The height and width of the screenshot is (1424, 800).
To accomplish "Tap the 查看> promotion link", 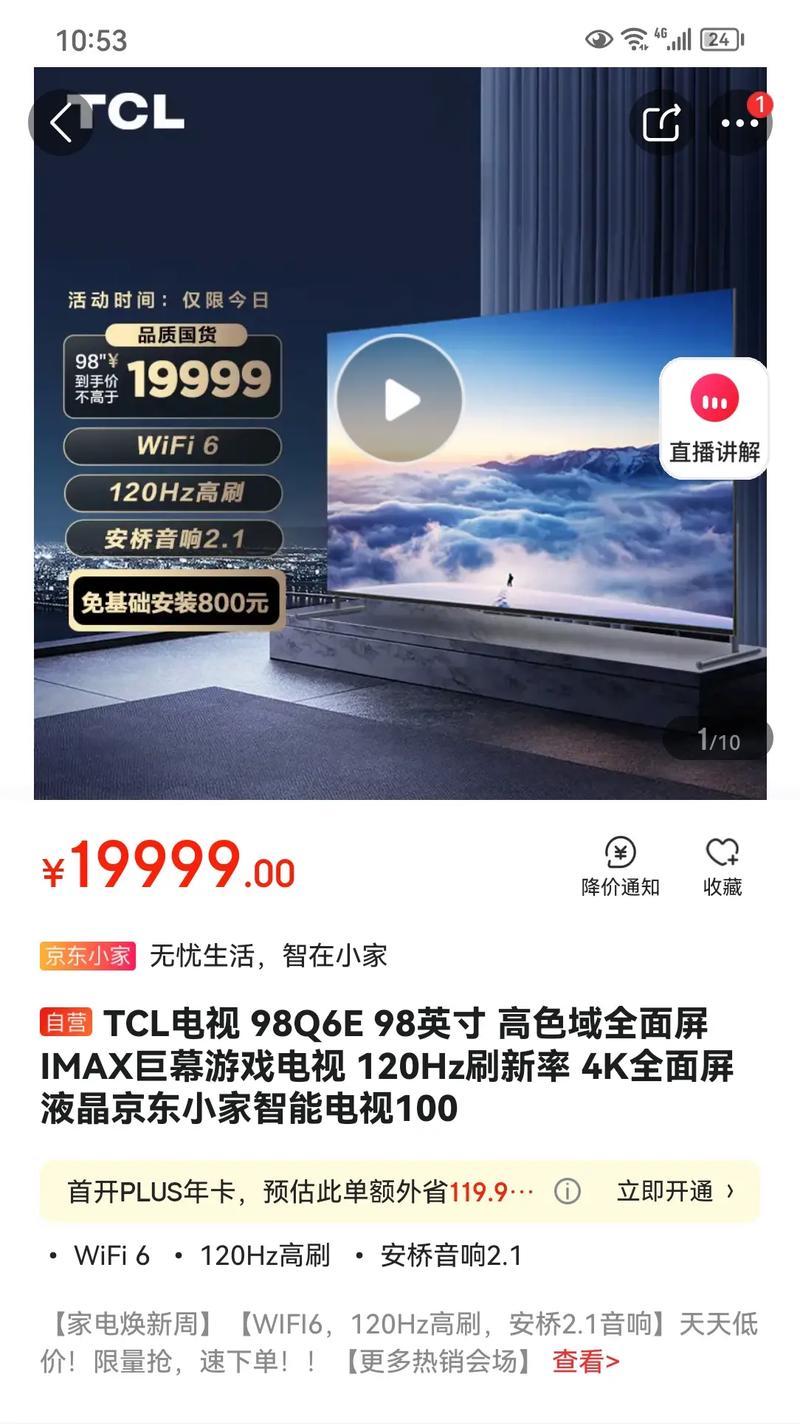I will [x=586, y=1361].
